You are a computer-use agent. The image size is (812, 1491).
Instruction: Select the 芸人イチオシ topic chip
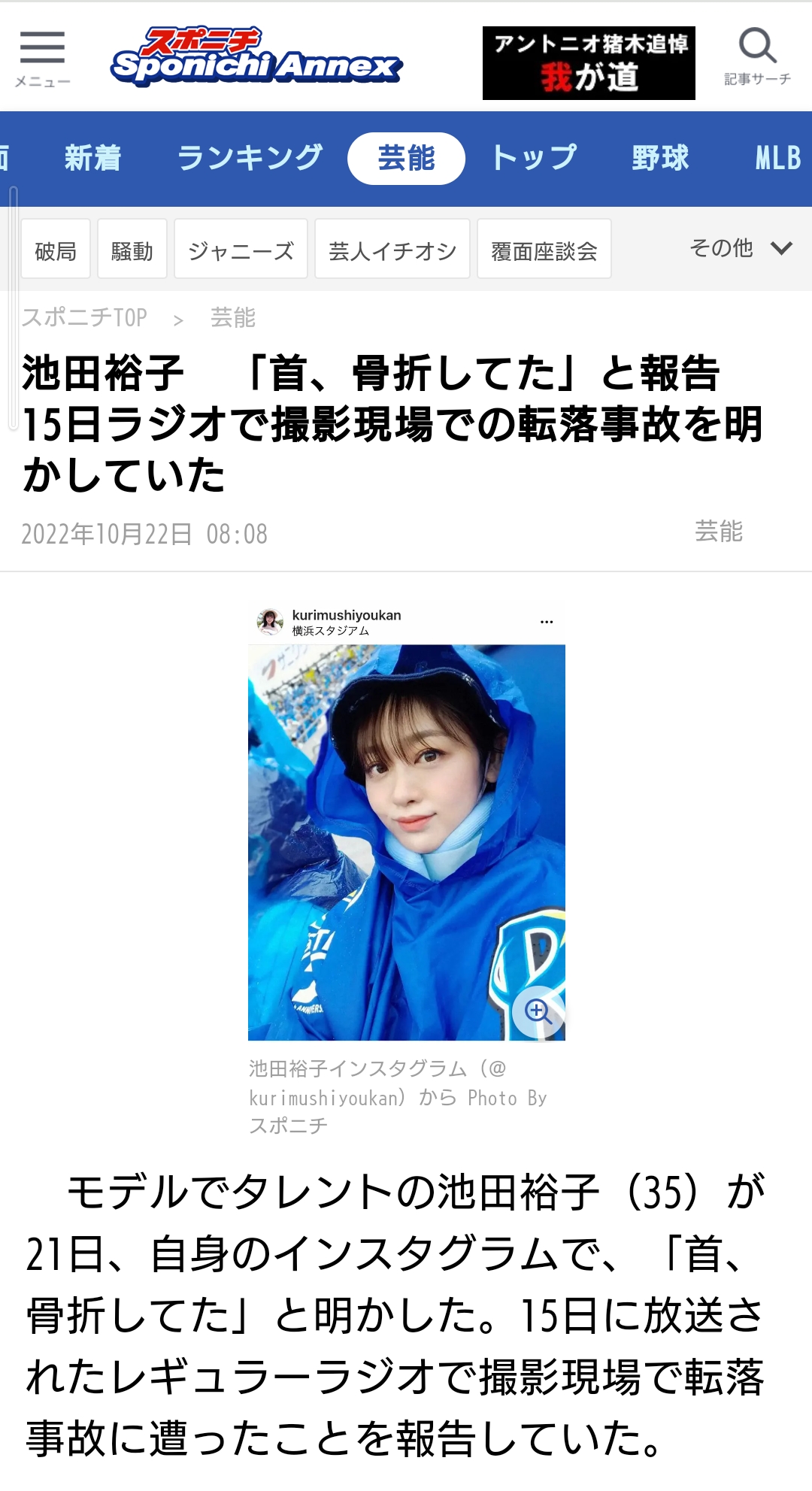tap(392, 250)
